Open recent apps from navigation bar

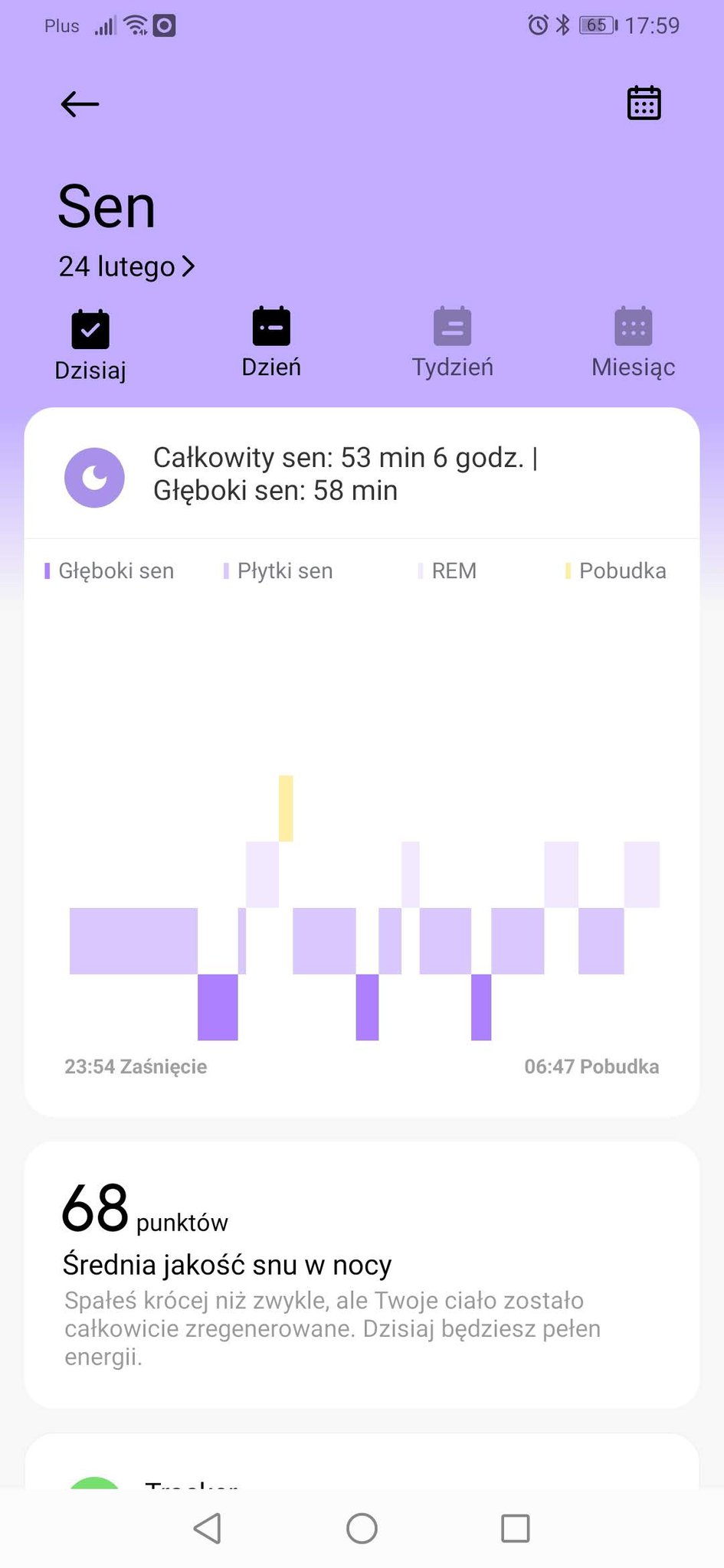516,1528
